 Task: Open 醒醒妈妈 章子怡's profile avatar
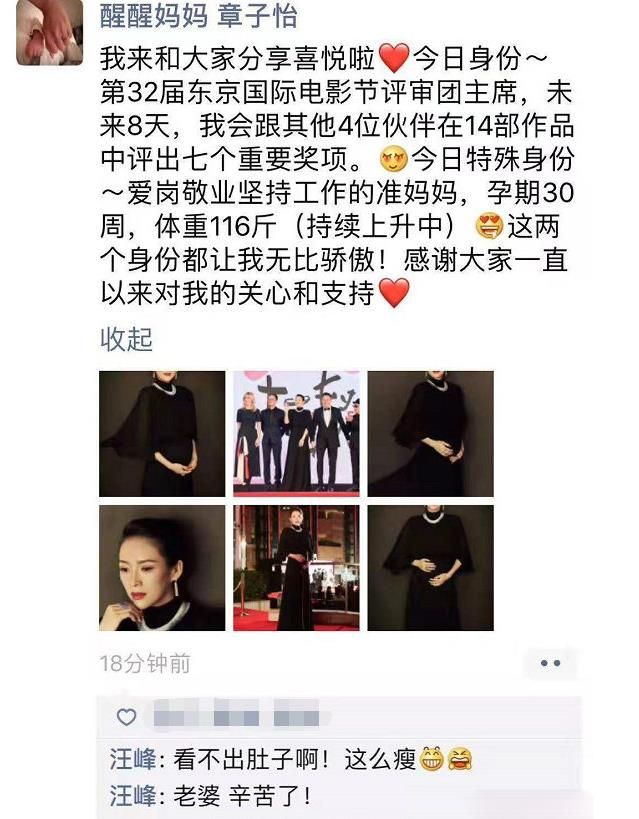coord(49,32)
